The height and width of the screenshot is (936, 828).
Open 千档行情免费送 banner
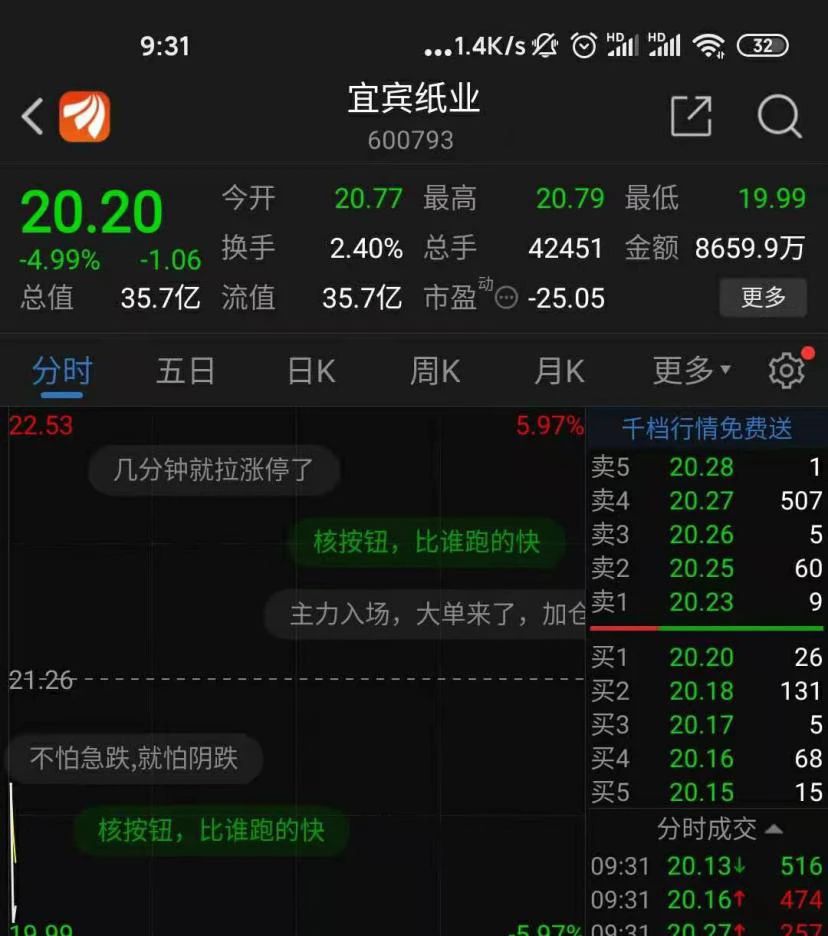(706, 429)
